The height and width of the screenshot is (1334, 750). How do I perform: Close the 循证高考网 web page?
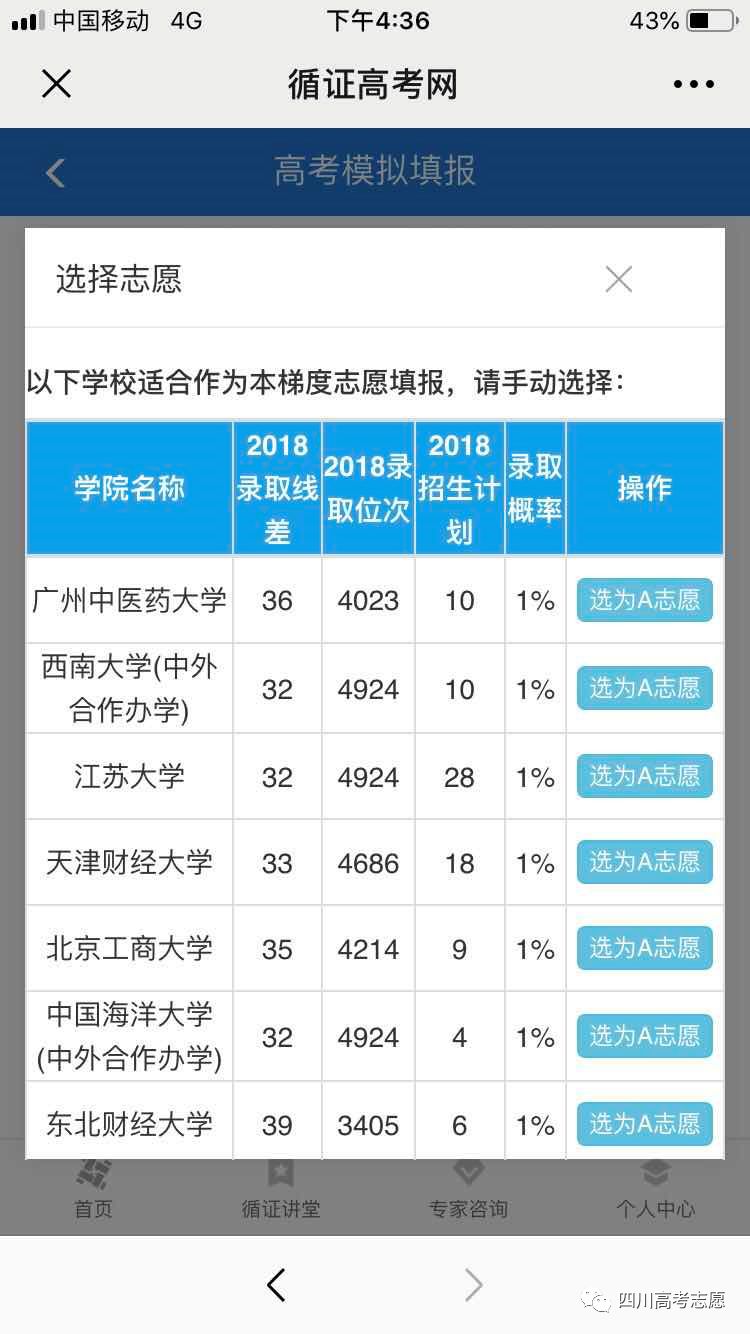[x=56, y=84]
